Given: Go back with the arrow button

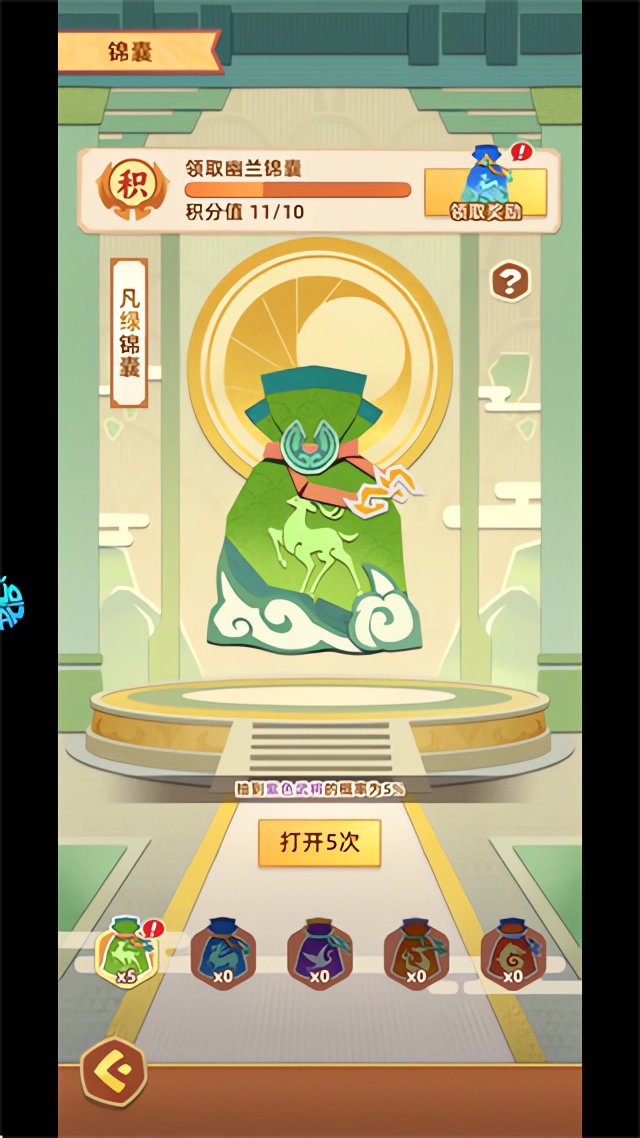Looking at the screenshot, I should [x=114, y=1072].
